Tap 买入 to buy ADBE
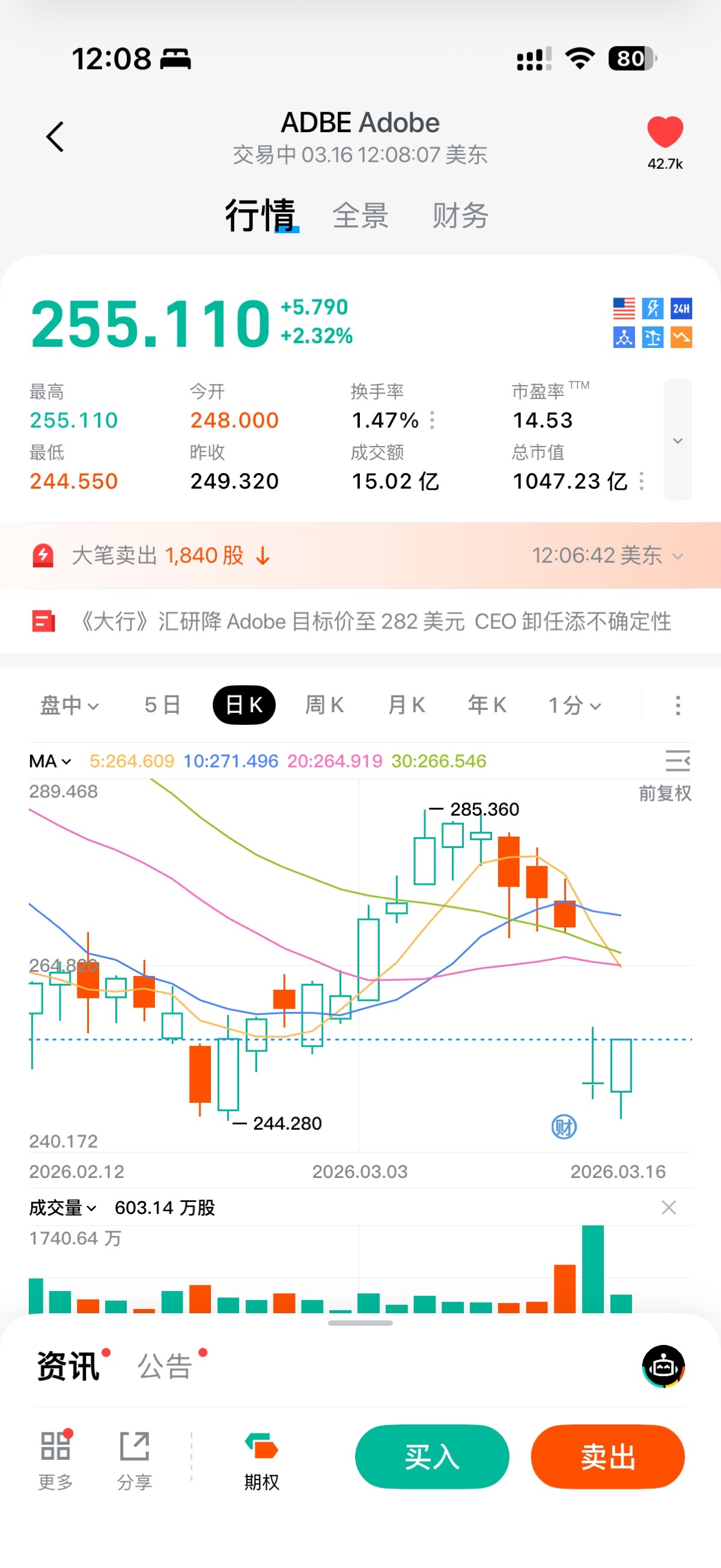Image resolution: width=721 pixels, height=1568 pixels. pyautogui.click(x=431, y=1457)
